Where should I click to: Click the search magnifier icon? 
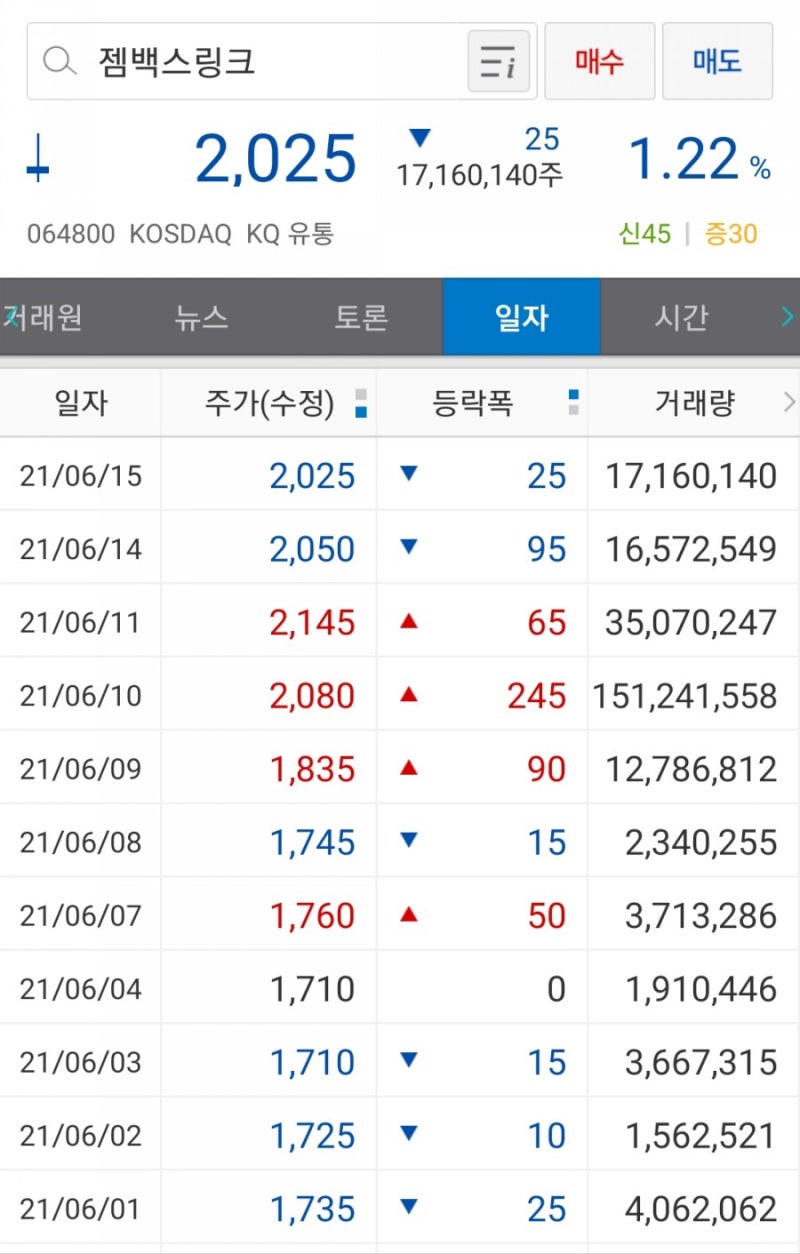(60, 61)
